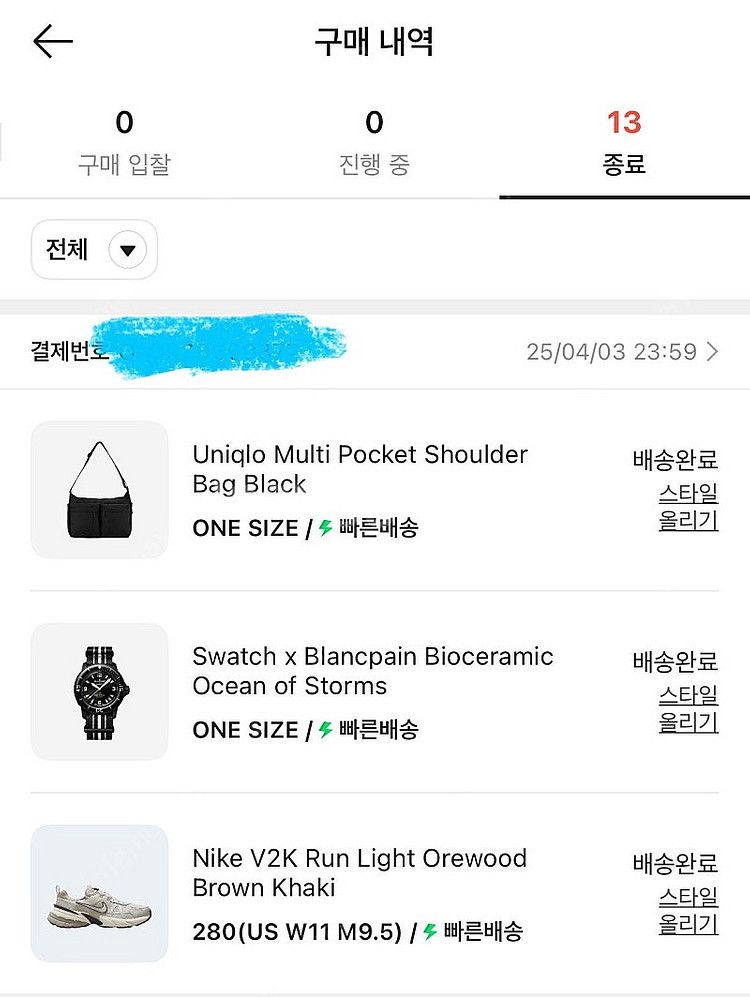
Task: Click the Swatch Ocean of Storms product title
Action: (x=372, y=671)
